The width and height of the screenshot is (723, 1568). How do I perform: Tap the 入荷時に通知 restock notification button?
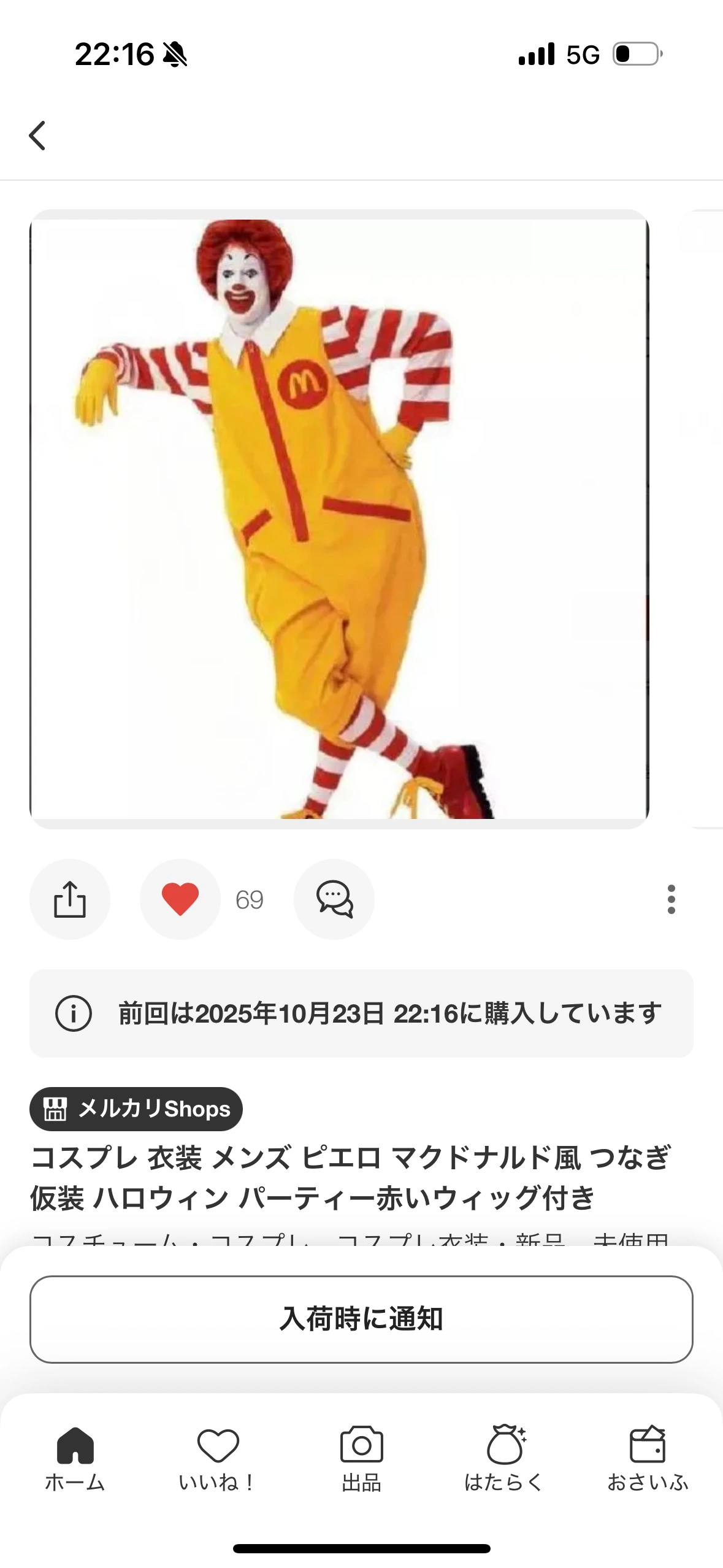pos(361,1319)
